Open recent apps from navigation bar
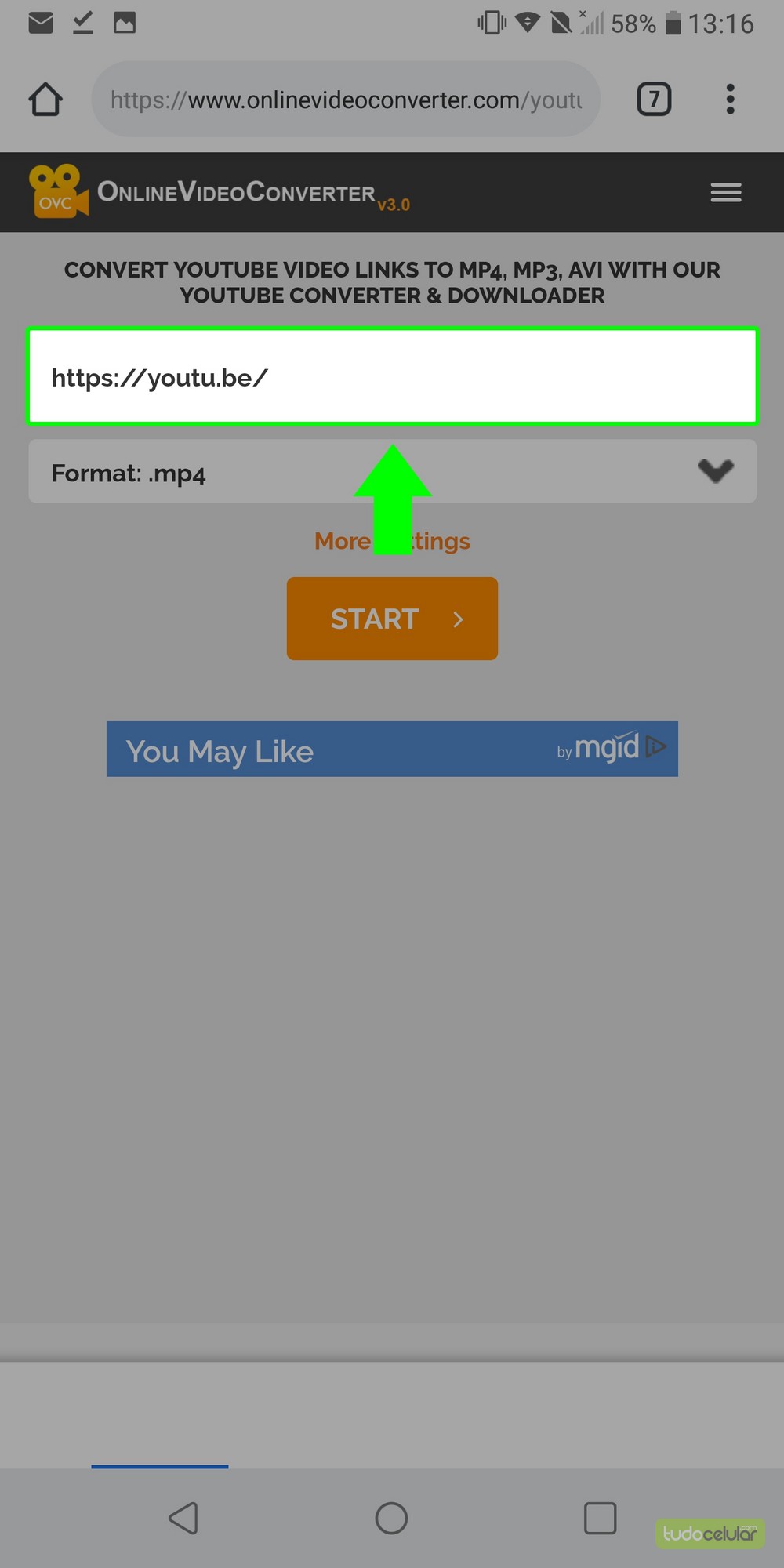Screen dimensions: 784x1568 coord(600,1518)
